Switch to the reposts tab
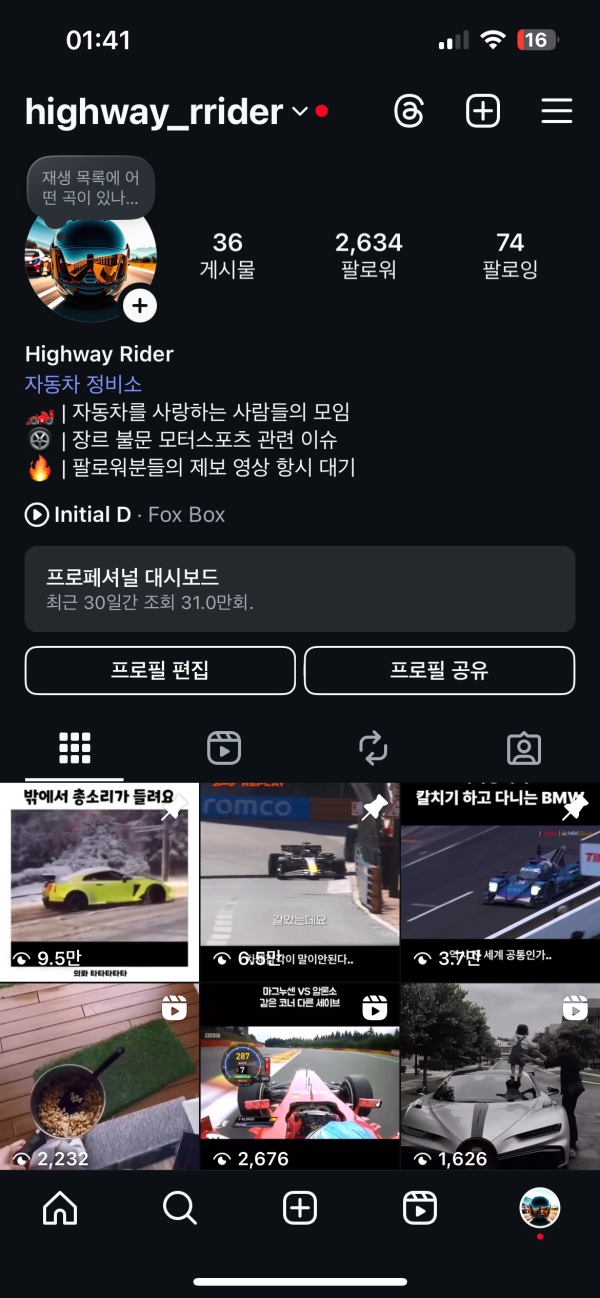This screenshot has height=1298, width=600. (x=373, y=748)
